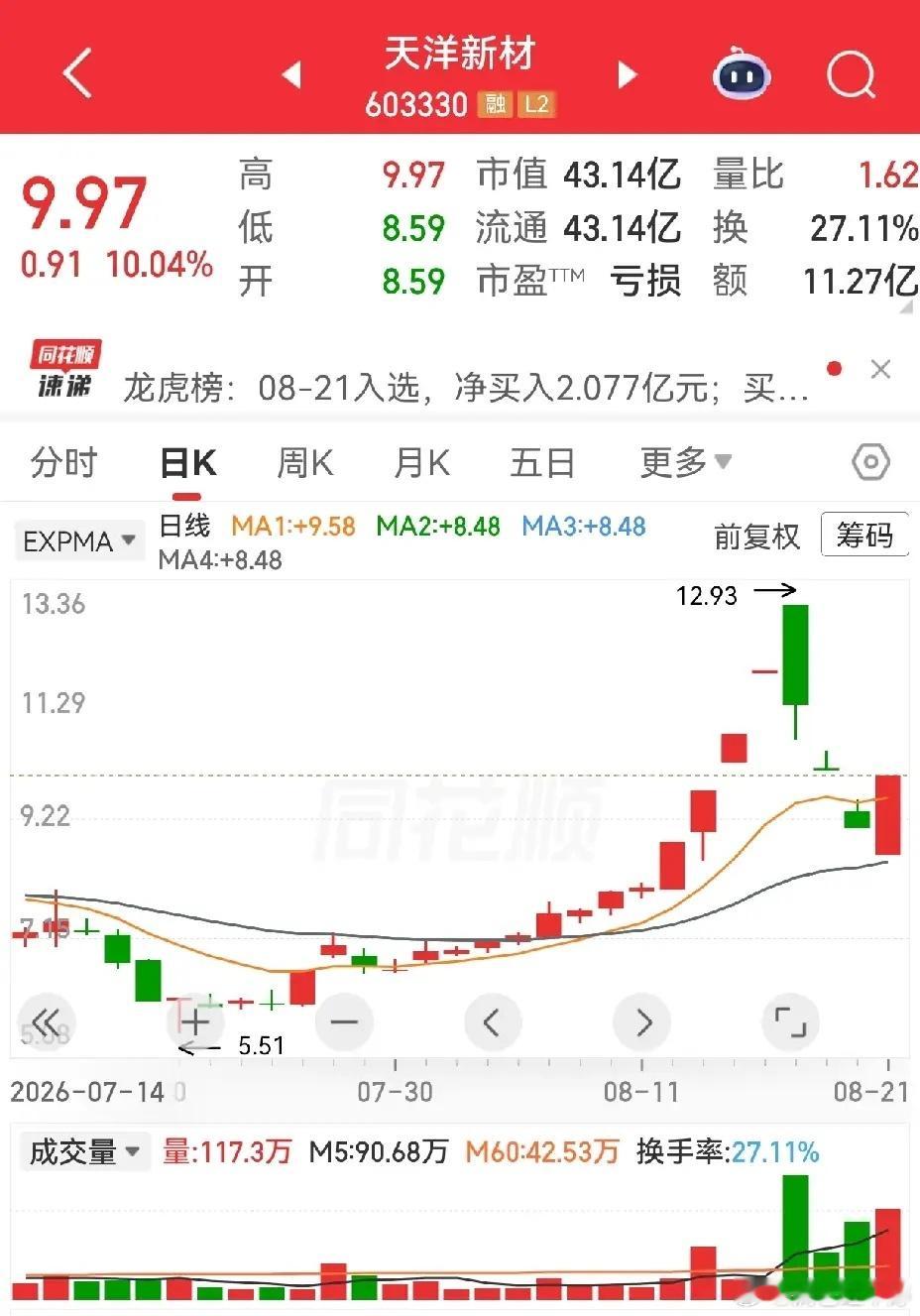Select the 日K tab
The width and height of the screenshot is (920, 1316).
click(x=188, y=463)
